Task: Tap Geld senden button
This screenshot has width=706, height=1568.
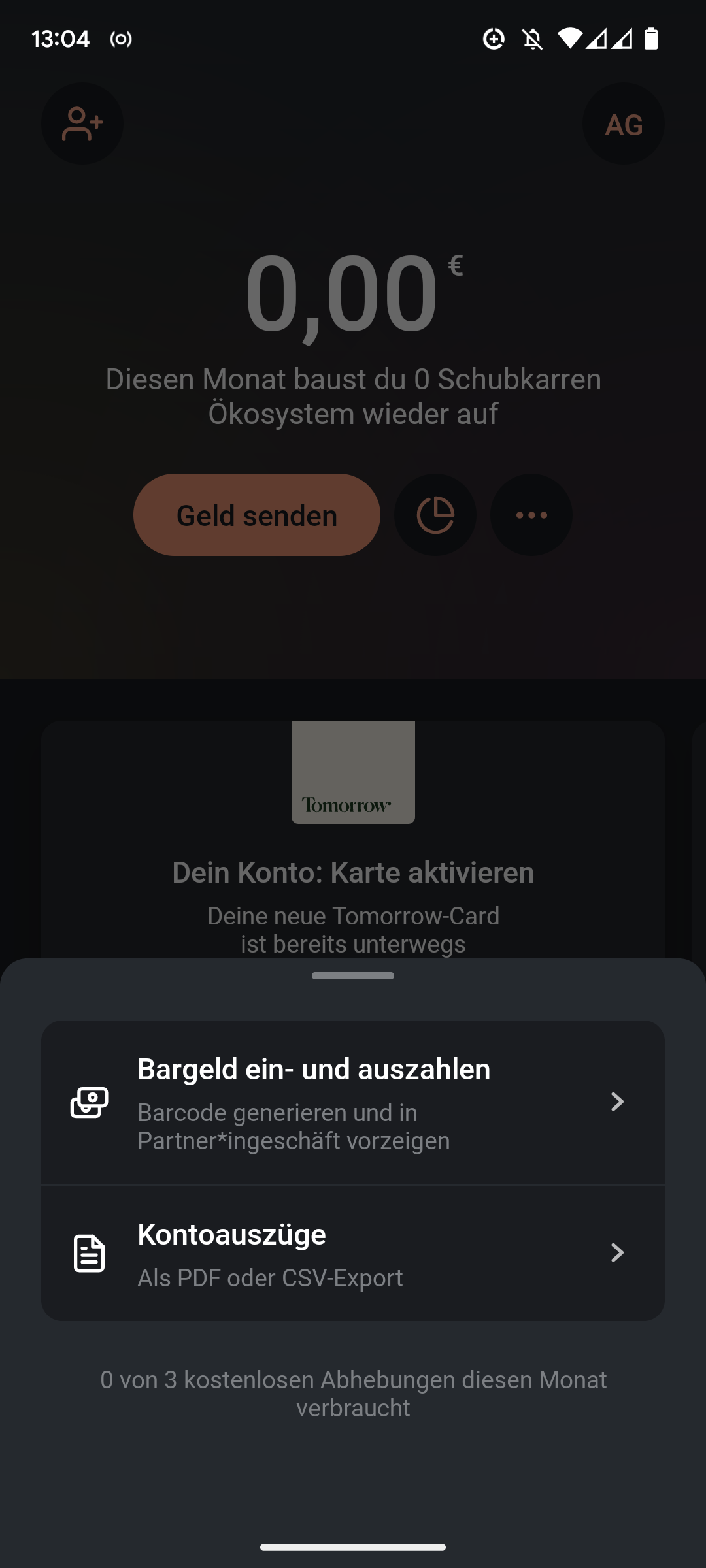Action: (257, 515)
